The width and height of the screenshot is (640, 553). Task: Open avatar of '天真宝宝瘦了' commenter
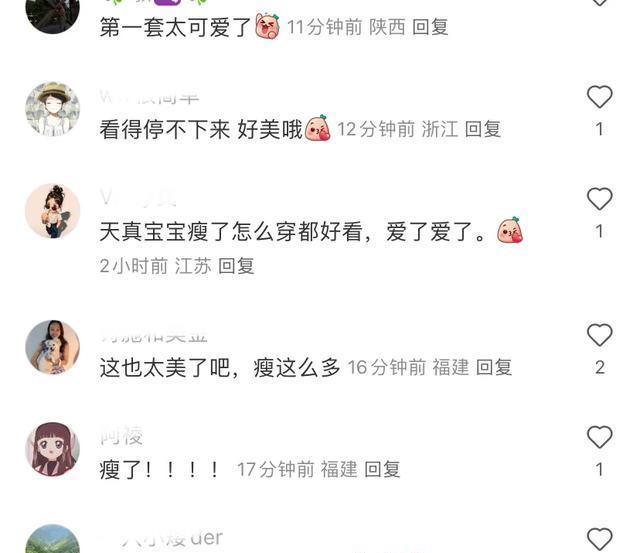[52, 211]
